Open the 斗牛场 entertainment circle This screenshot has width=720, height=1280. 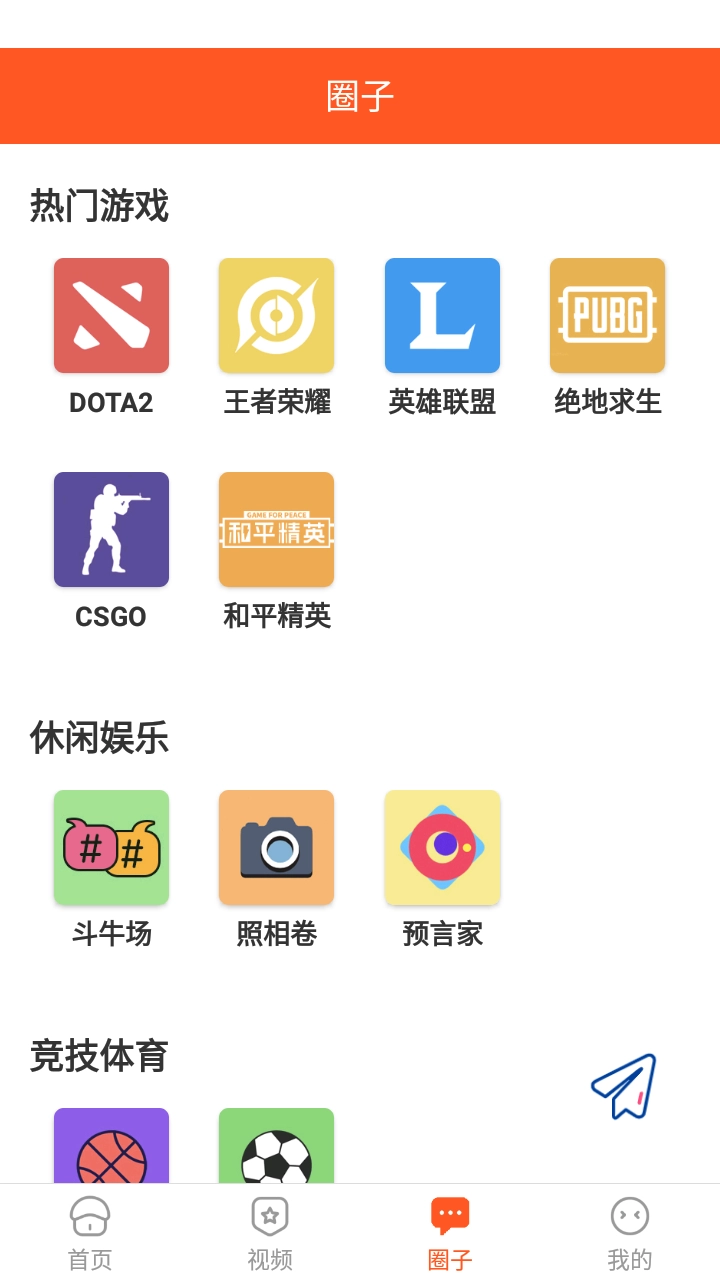tap(111, 847)
